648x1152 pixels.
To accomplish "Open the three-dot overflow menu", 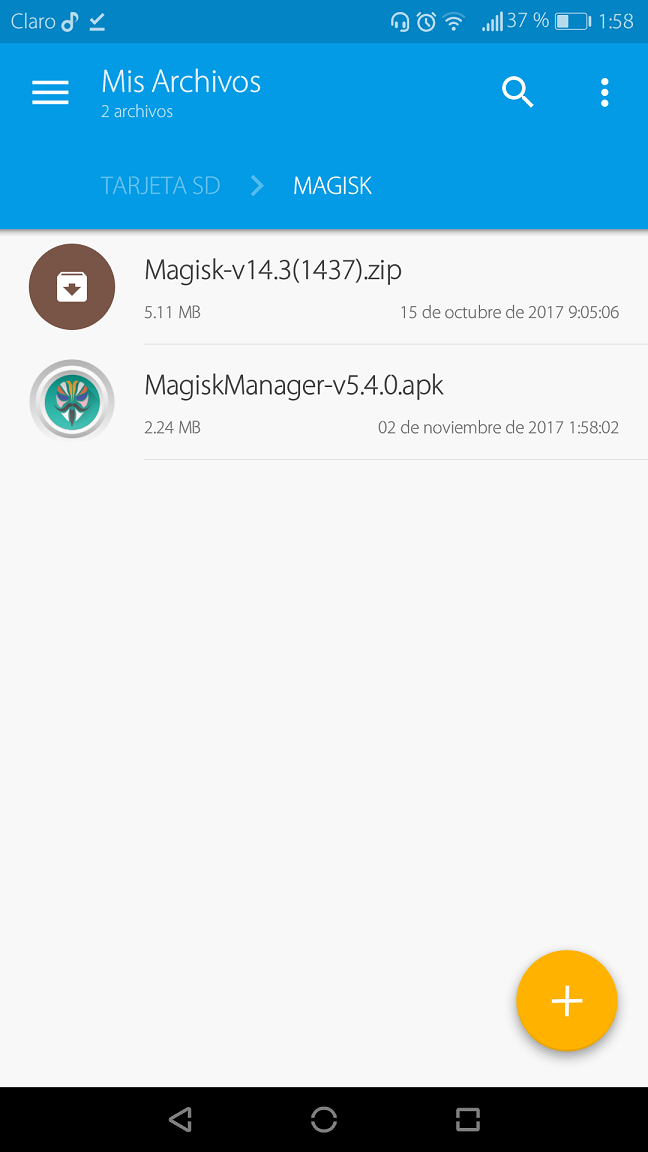I will pyautogui.click(x=604, y=93).
